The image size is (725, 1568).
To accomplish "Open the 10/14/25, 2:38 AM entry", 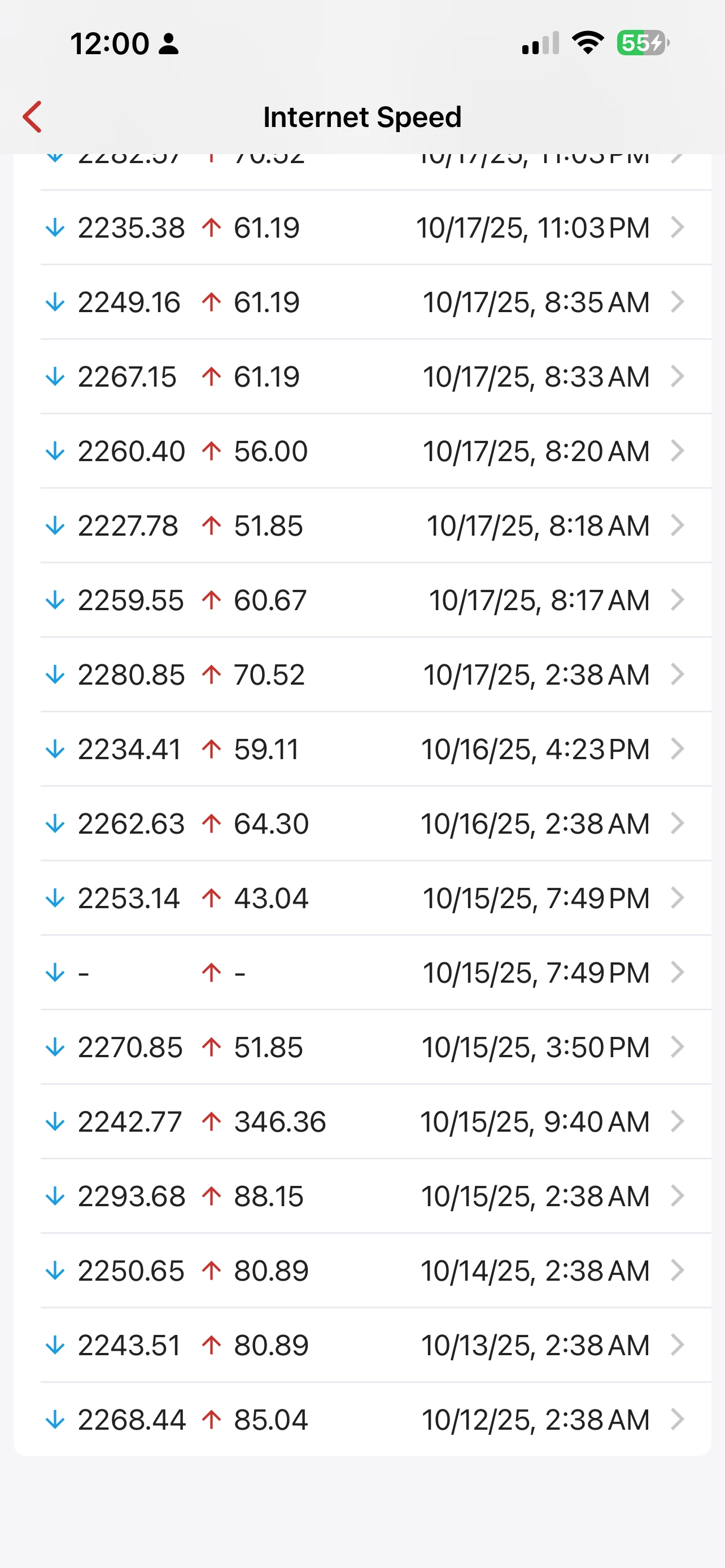I will coord(363,1271).
